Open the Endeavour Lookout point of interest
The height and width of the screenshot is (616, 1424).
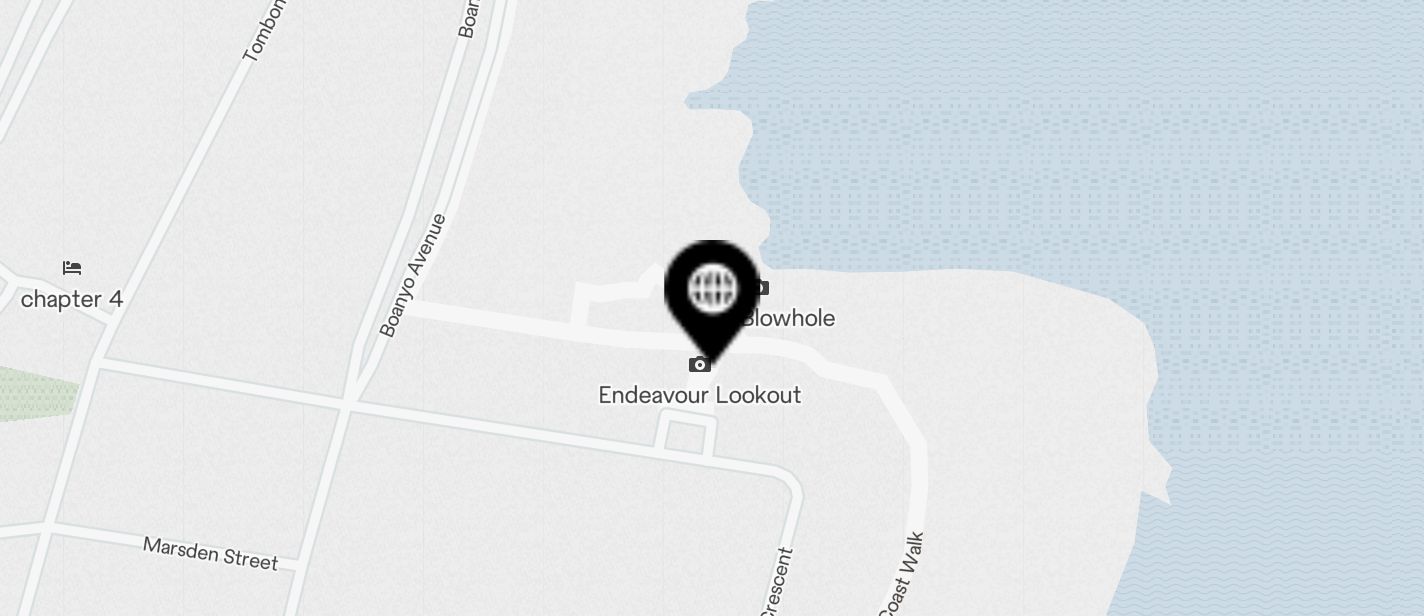(699, 366)
